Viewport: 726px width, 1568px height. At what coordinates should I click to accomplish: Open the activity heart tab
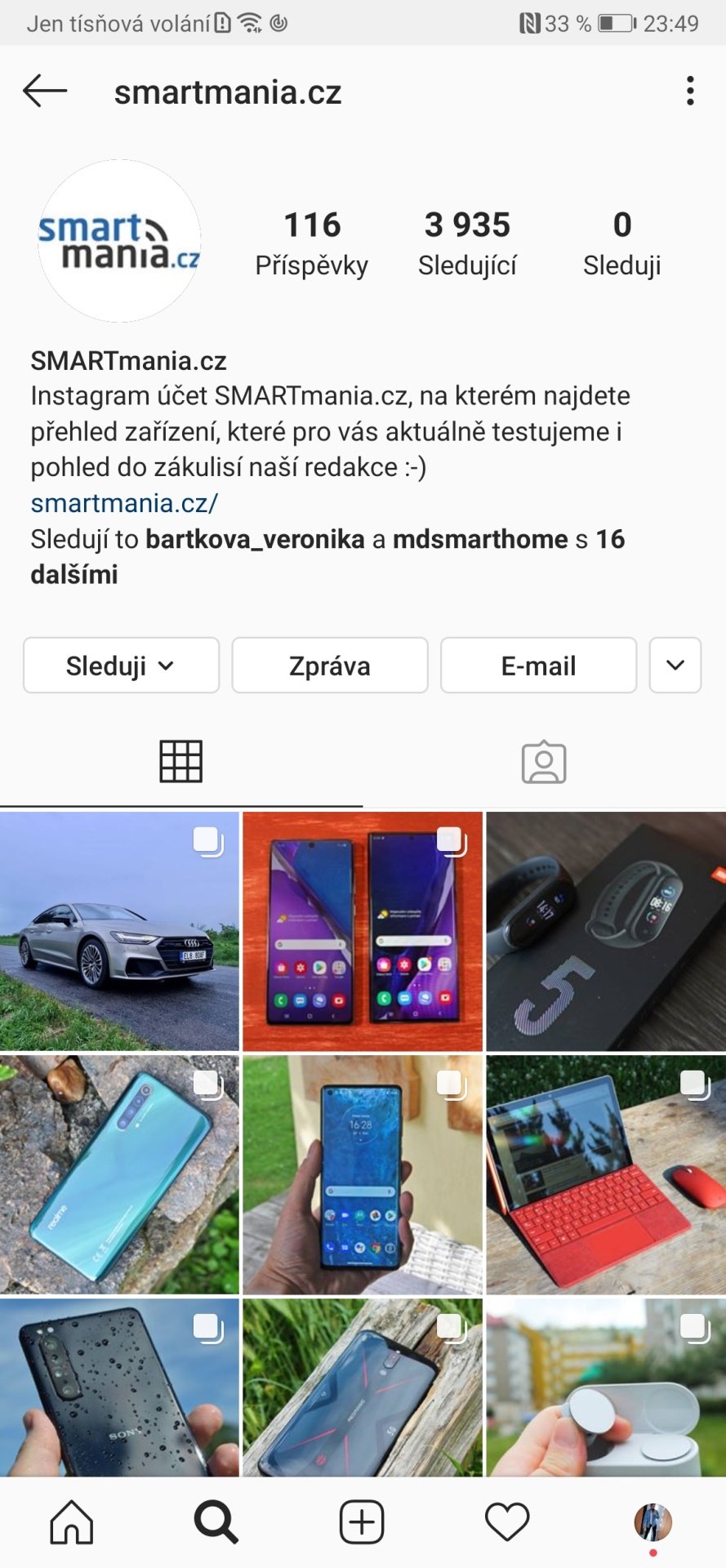[507, 1522]
